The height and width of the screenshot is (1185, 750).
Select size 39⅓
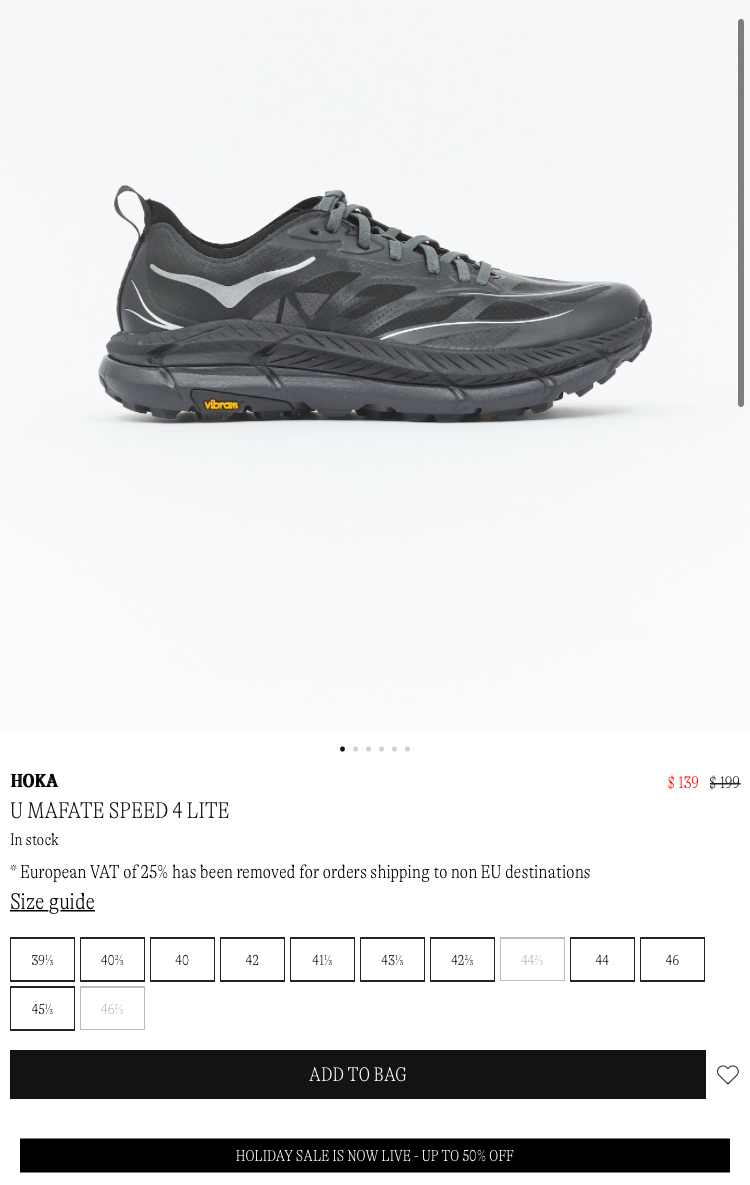(42, 960)
